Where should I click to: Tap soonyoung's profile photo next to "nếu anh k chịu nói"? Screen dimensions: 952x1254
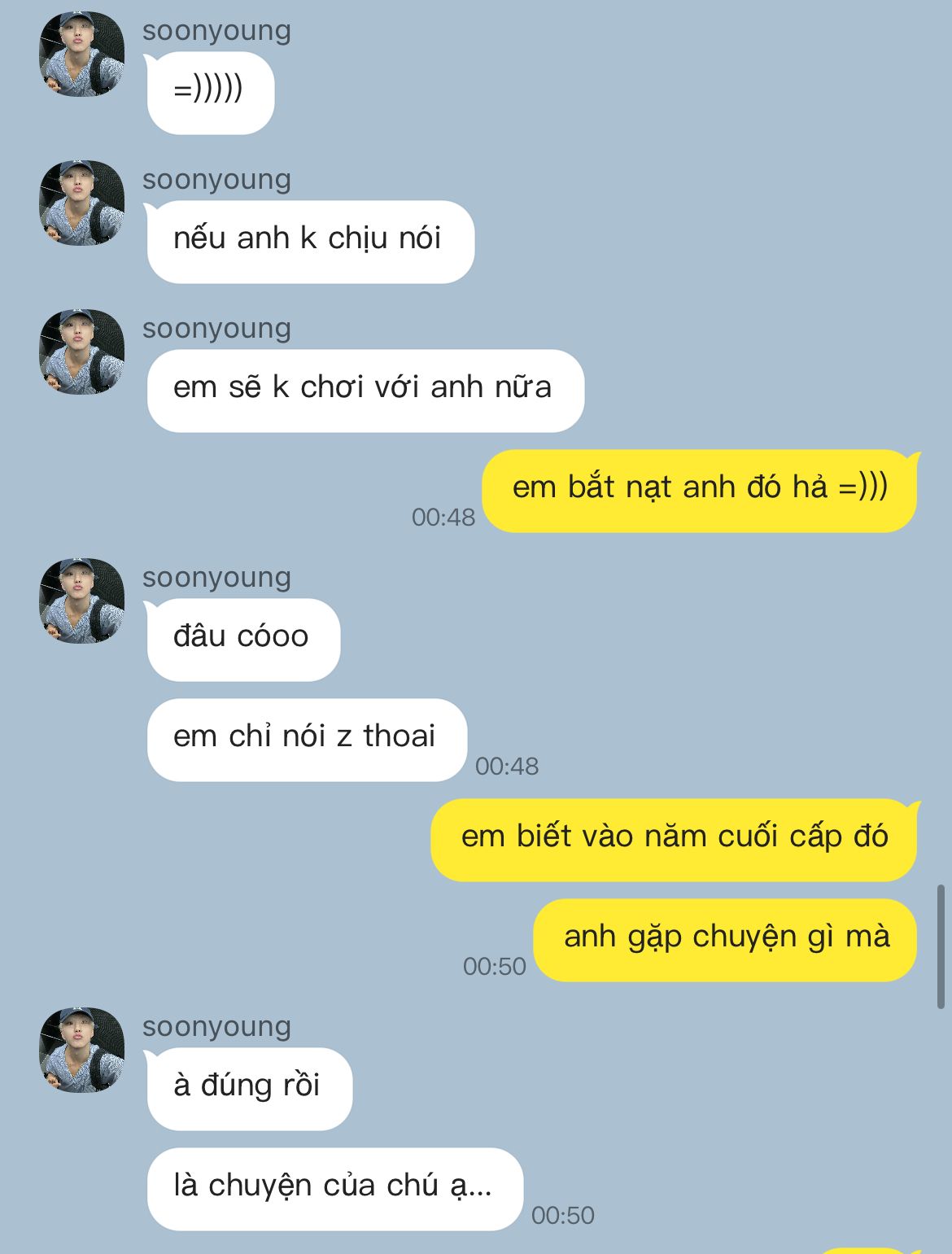pos(81,203)
